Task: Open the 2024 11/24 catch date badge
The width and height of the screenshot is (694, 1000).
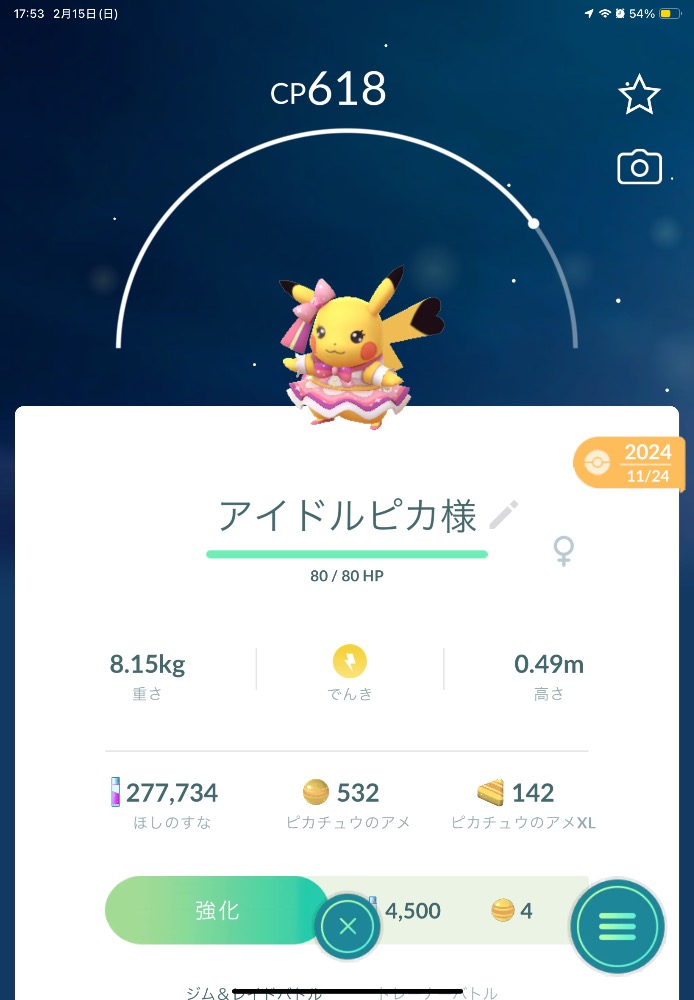Action: [630, 463]
